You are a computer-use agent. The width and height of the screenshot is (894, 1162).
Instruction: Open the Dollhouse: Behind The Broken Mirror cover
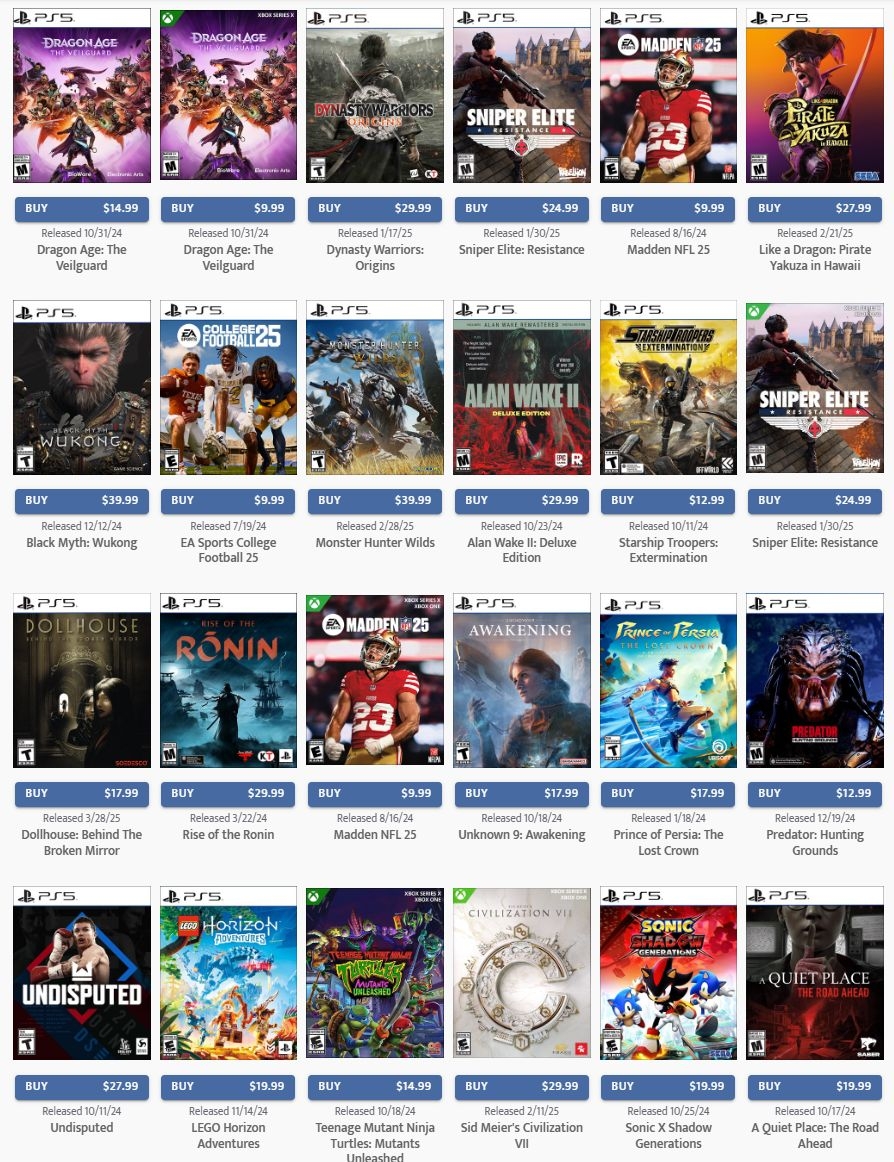(x=82, y=681)
